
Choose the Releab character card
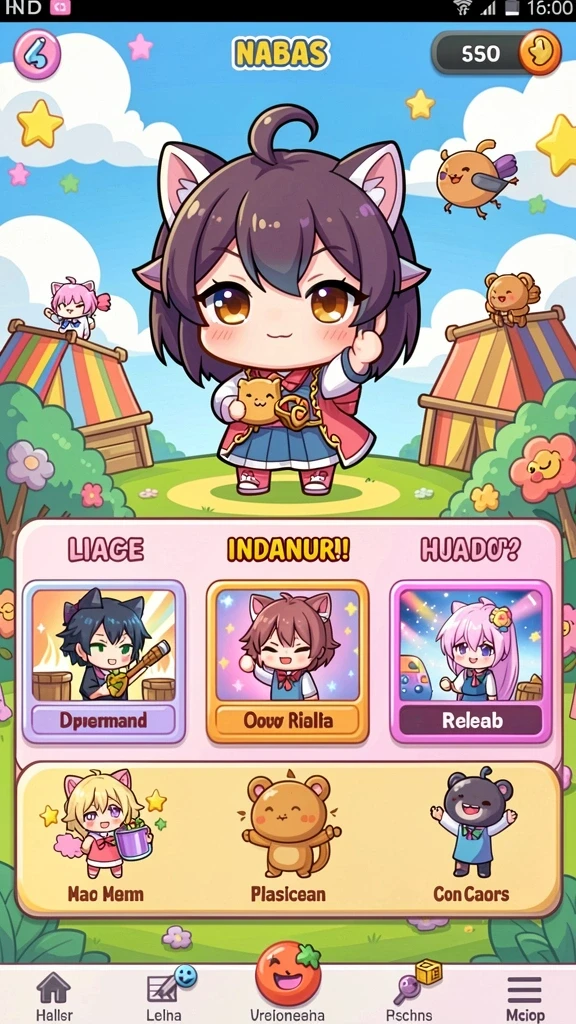(x=471, y=662)
